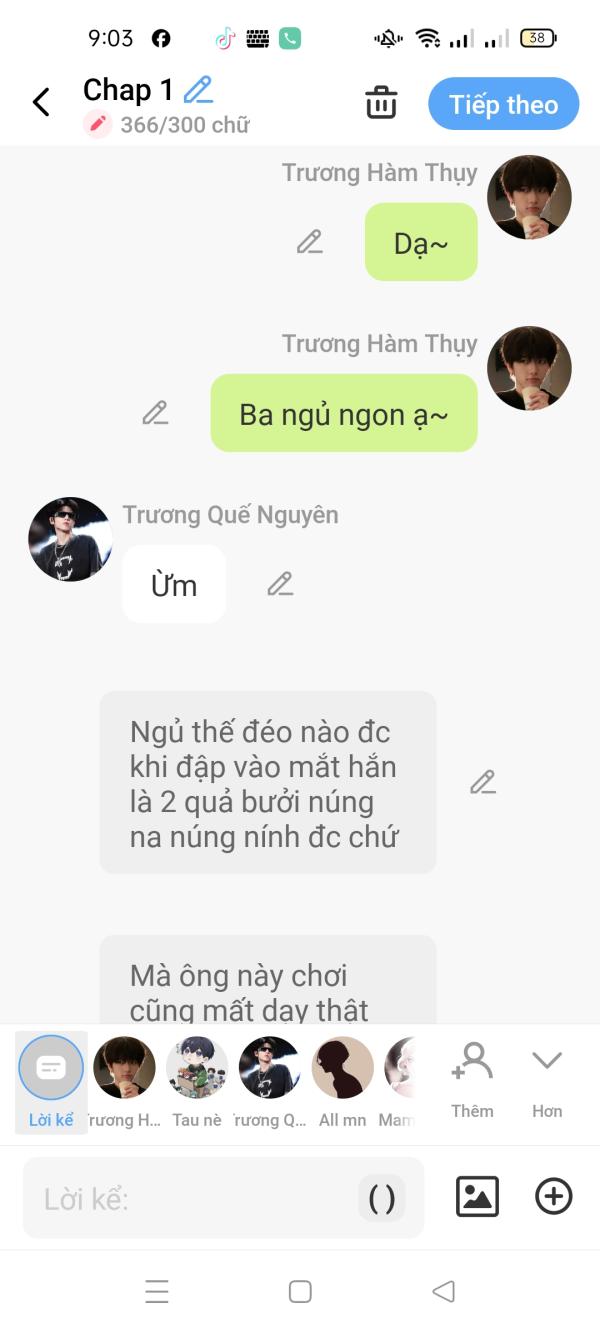This screenshot has height=1333, width=600.
Task: Tap the Tiếp theo button
Action: coord(504,104)
